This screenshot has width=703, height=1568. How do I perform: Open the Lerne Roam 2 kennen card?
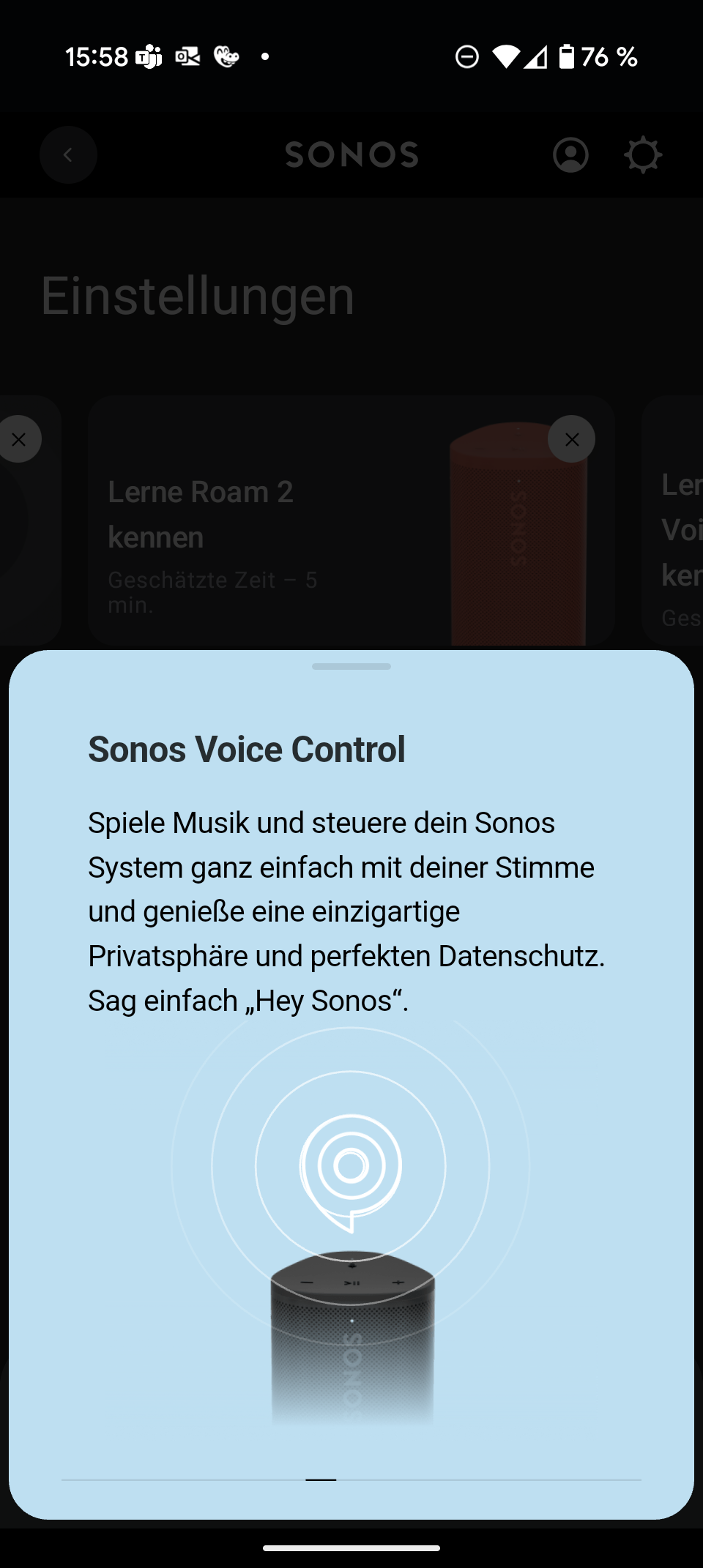[x=351, y=520]
